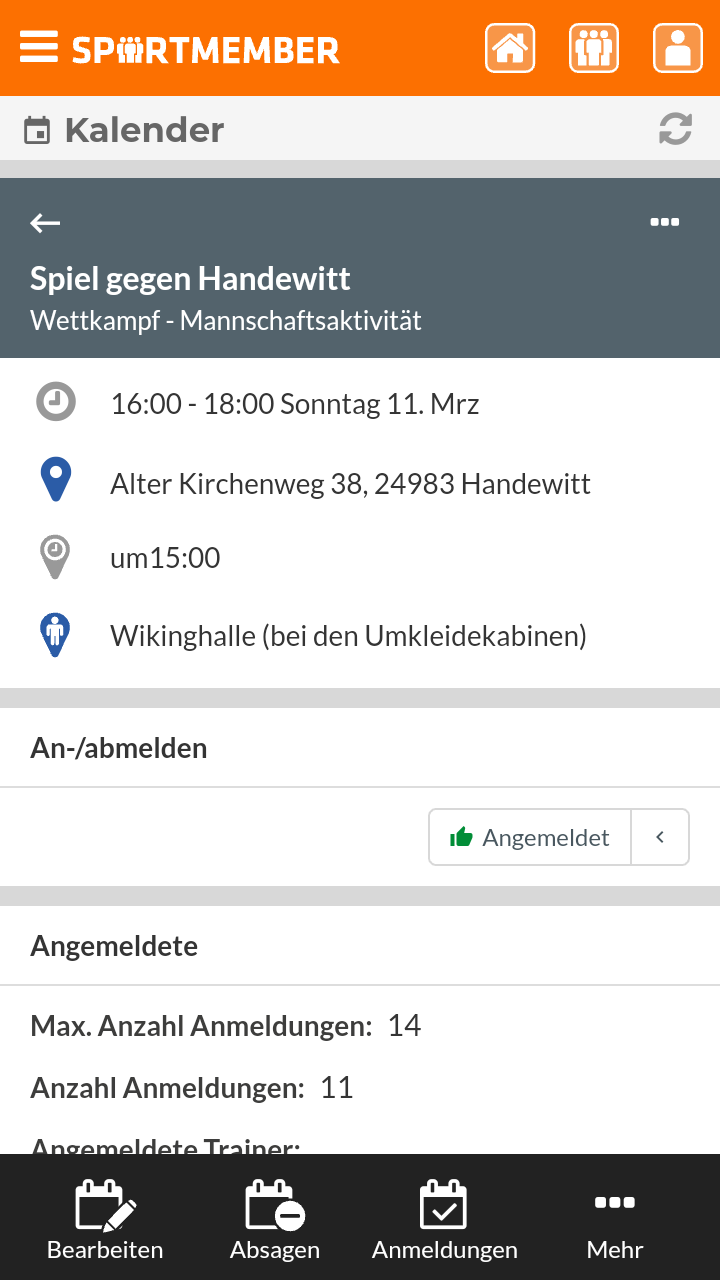Expand the options chevron beside Angemeldet
The width and height of the screenshot is (720, 1280).
coord(660,837)
